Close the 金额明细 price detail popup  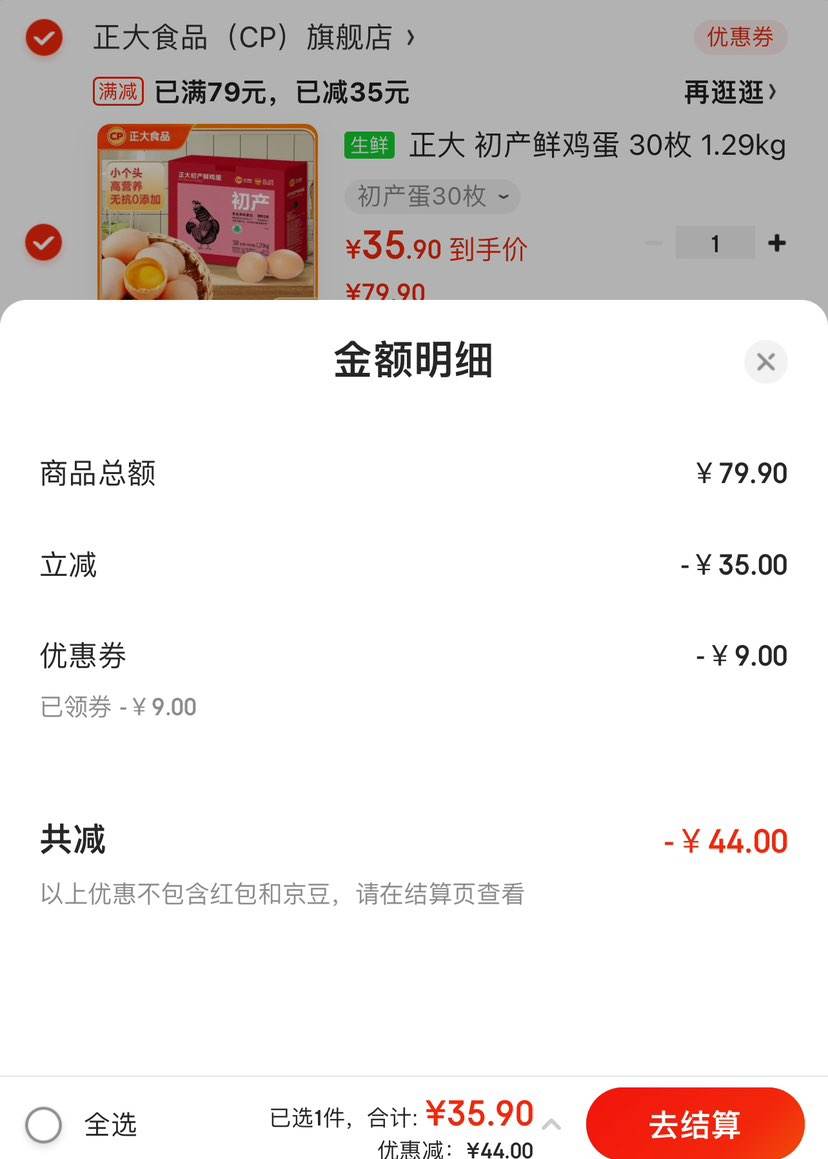click(766, 362)
